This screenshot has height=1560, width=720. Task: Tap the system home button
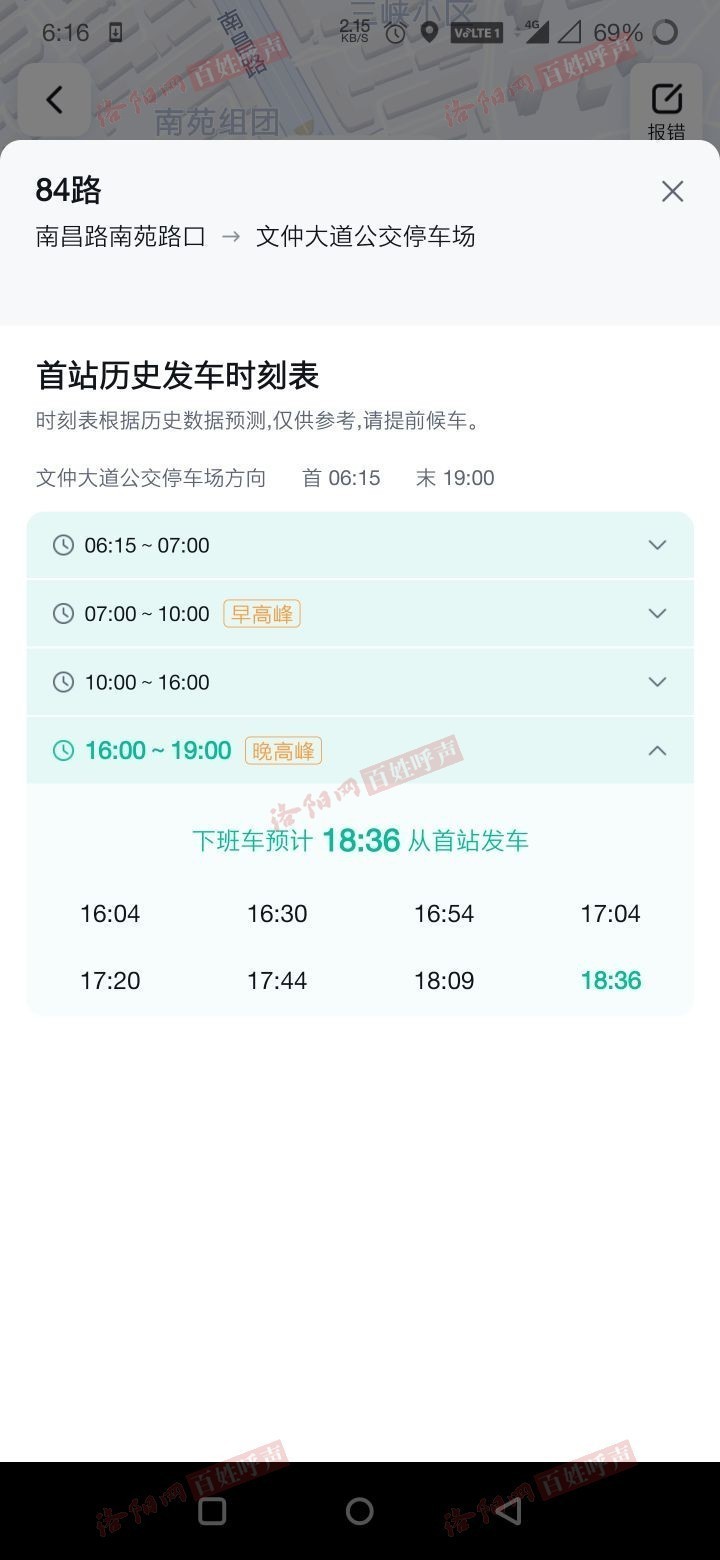pyautogui.click(x=360, y=1511)
